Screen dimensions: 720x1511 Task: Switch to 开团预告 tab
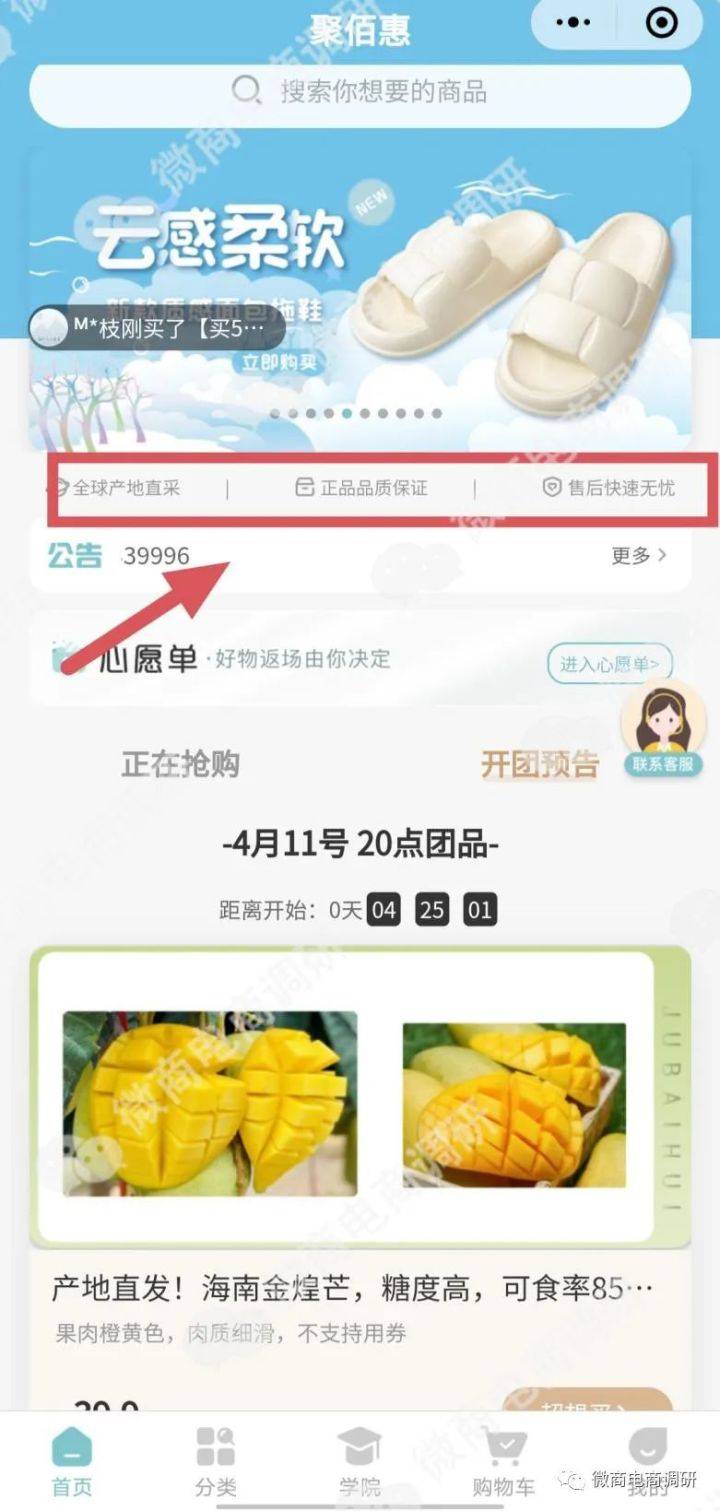click(x=540, y=766)
